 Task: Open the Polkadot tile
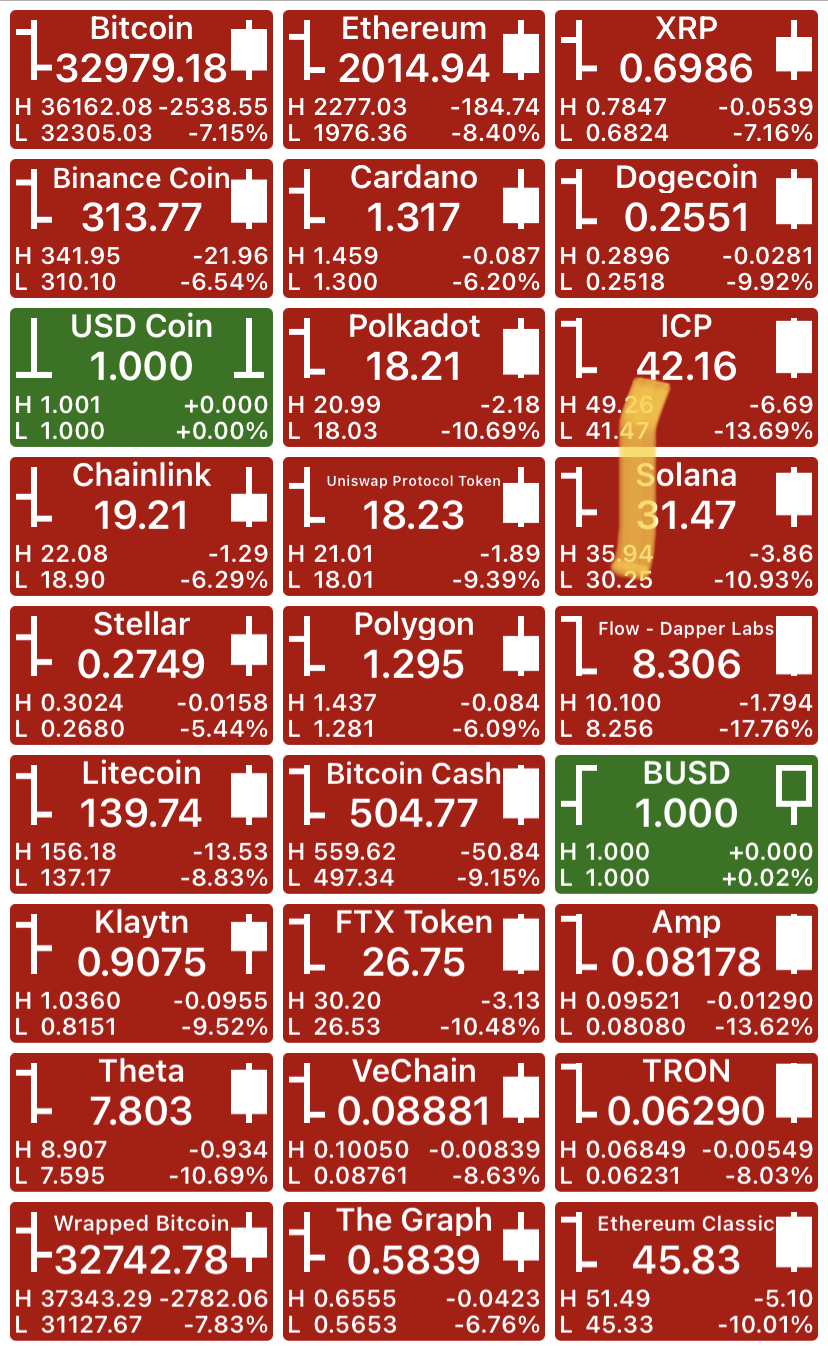click(414, 377)
